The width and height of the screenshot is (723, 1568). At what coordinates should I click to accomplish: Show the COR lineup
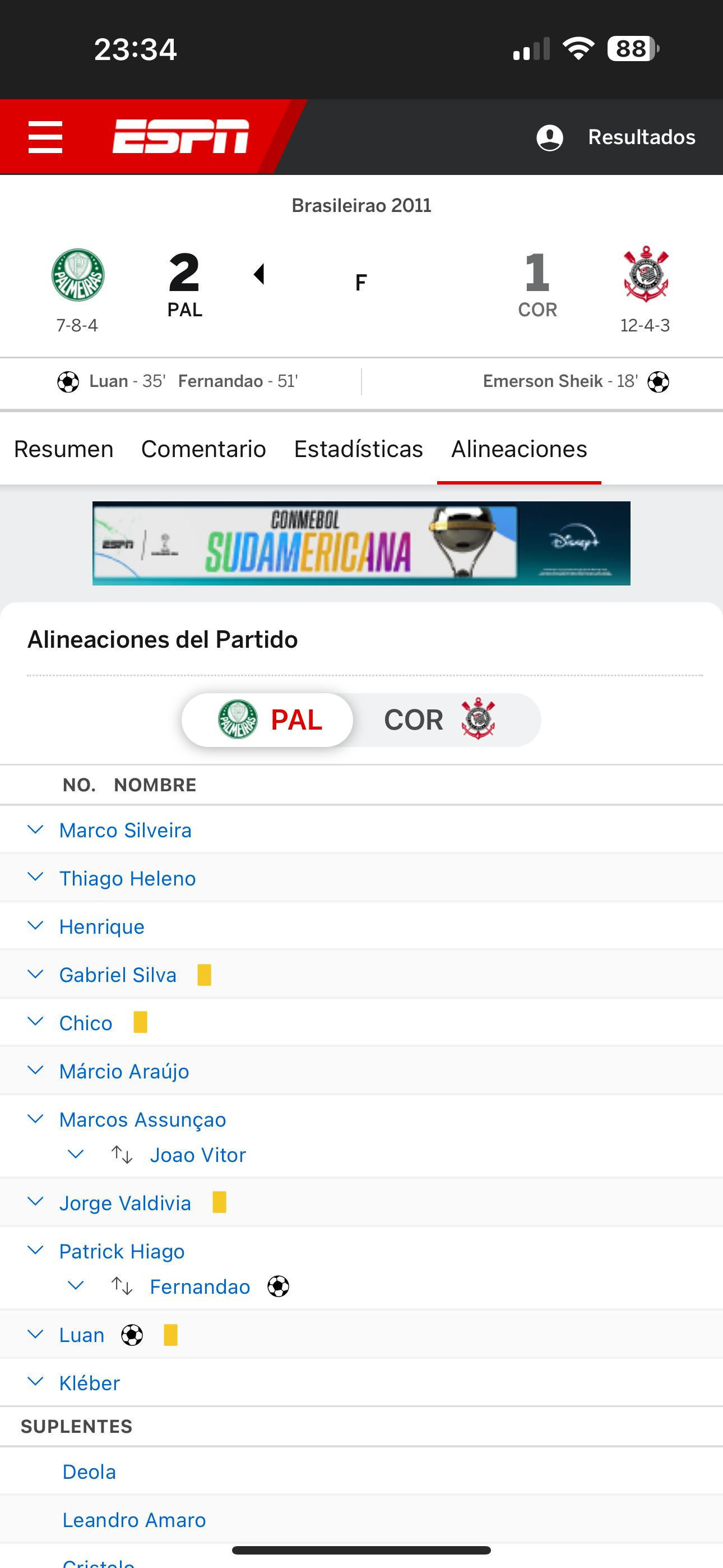439,720
